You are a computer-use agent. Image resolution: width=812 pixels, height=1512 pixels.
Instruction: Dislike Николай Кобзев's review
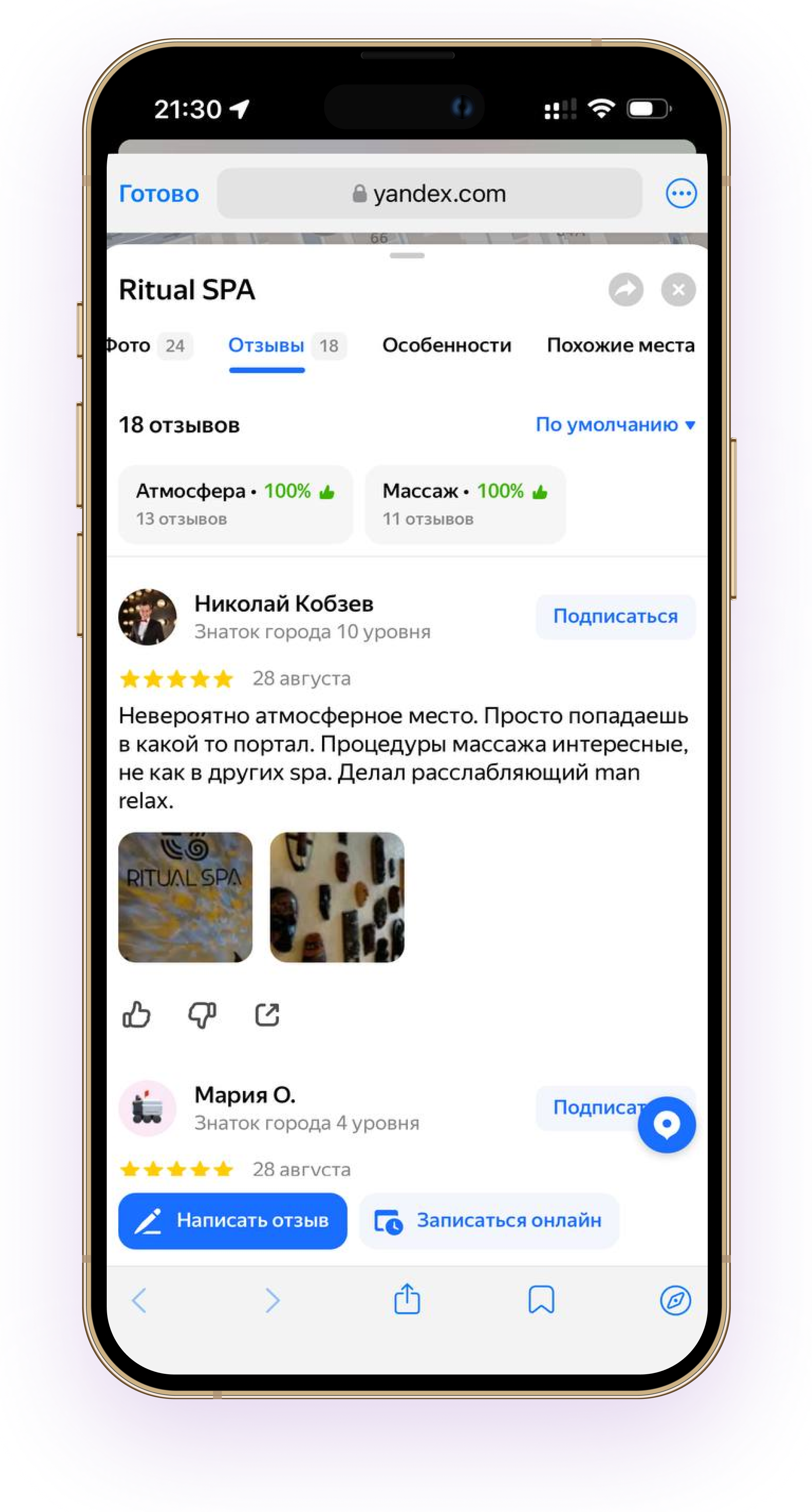click(202, 1014)
